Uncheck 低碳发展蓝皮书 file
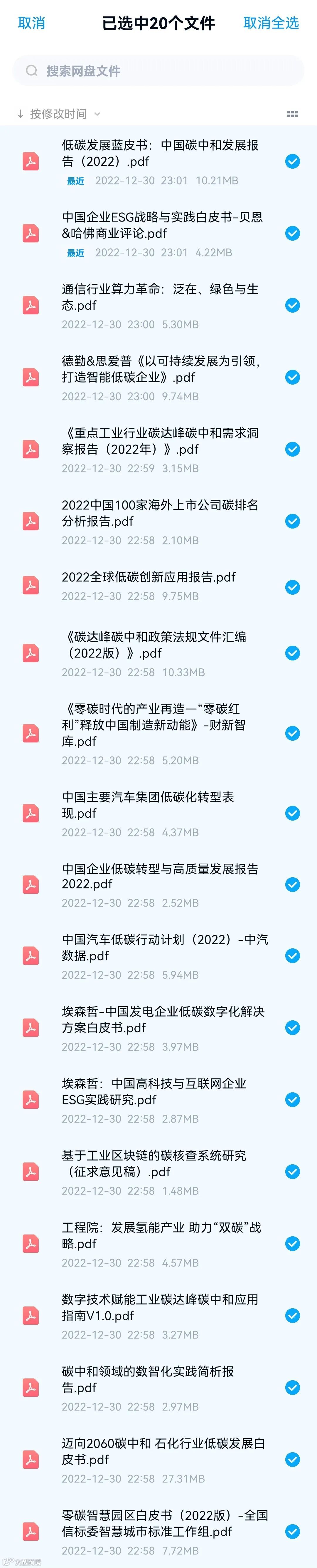317x1568 pixels. (x=293, y=161)
